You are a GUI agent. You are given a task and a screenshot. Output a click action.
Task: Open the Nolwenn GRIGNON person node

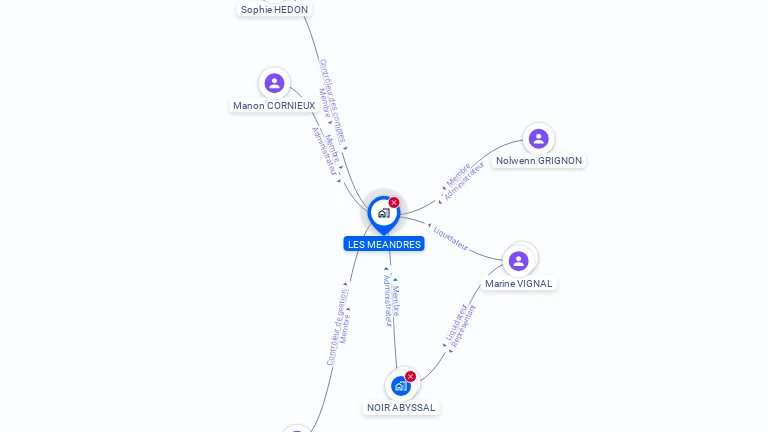538,138
